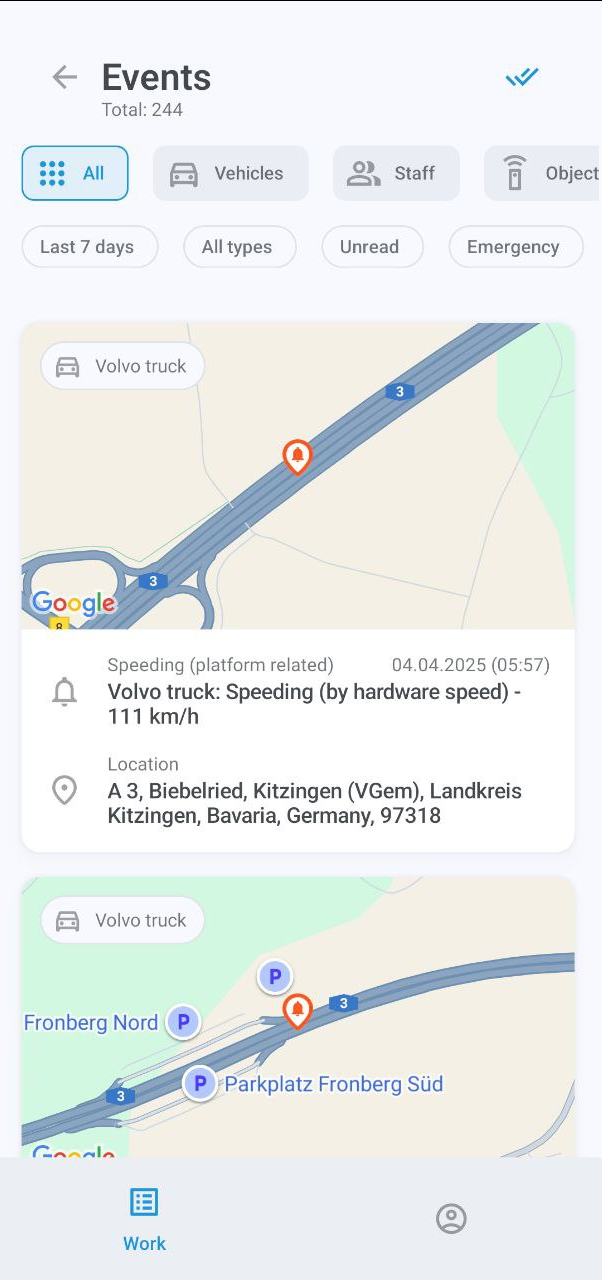Select the All category filter
Image resolution: width=602 pixels, height=1280 pixels.
coord(75,173)
